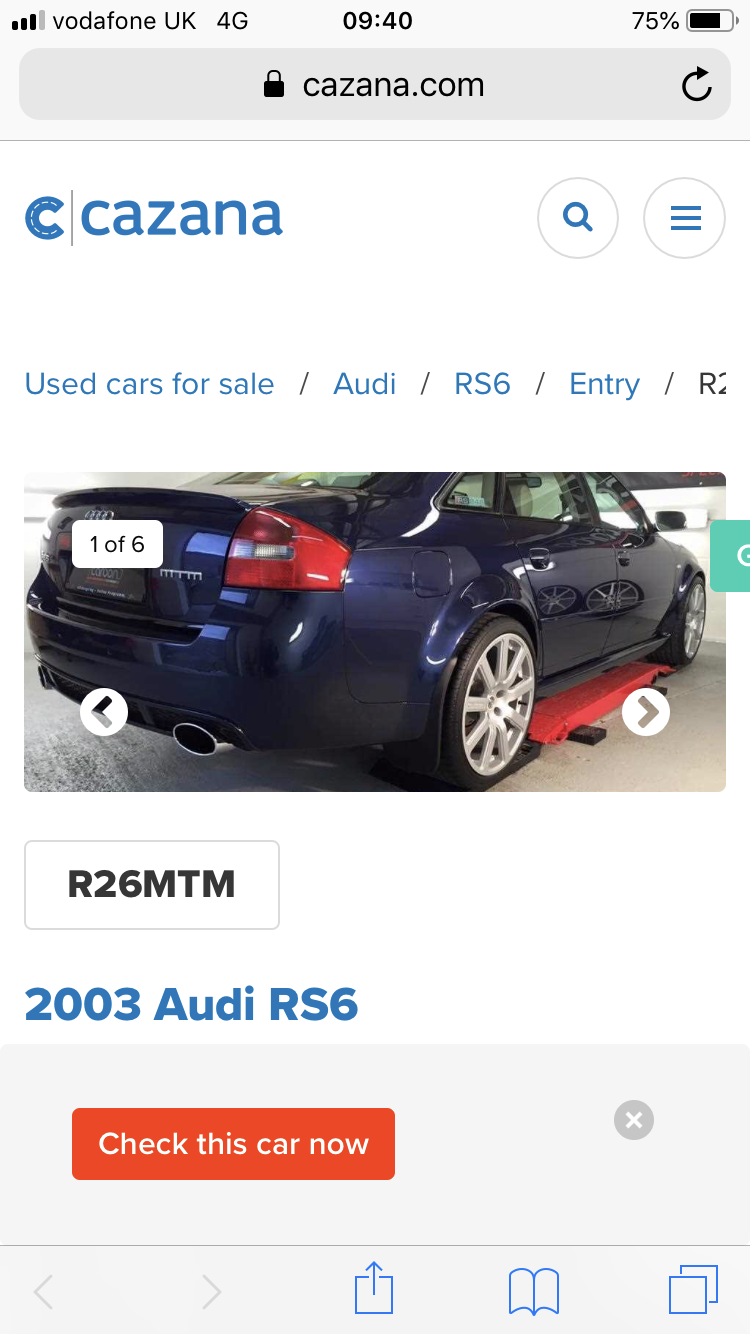750x1334 pixels.
Task: View open Safari tabs
Action: tap(693, 1289)
